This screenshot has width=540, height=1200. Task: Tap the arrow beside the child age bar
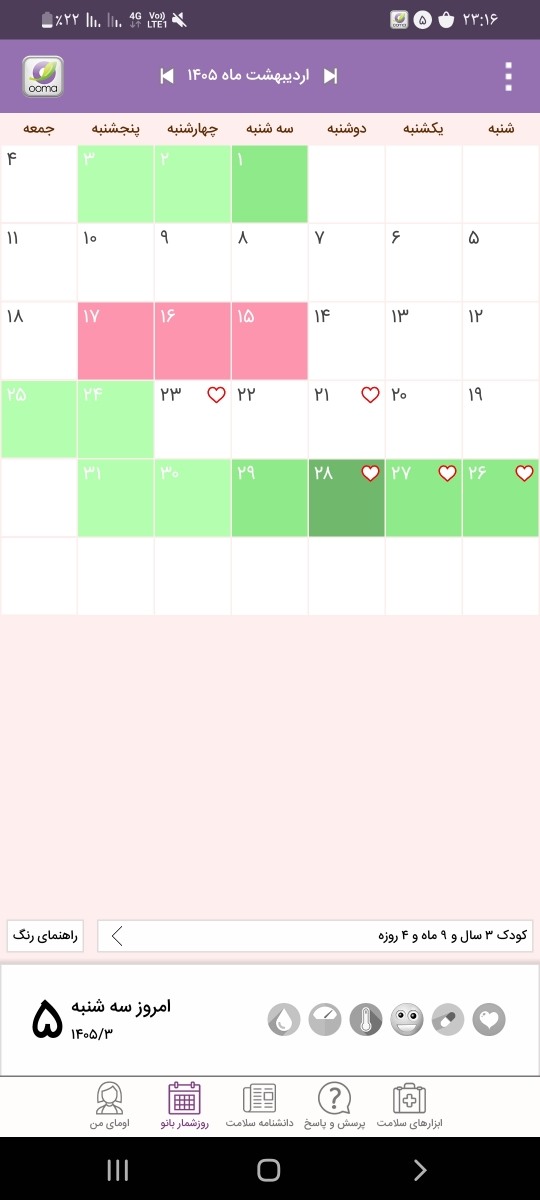click(117, 936)
